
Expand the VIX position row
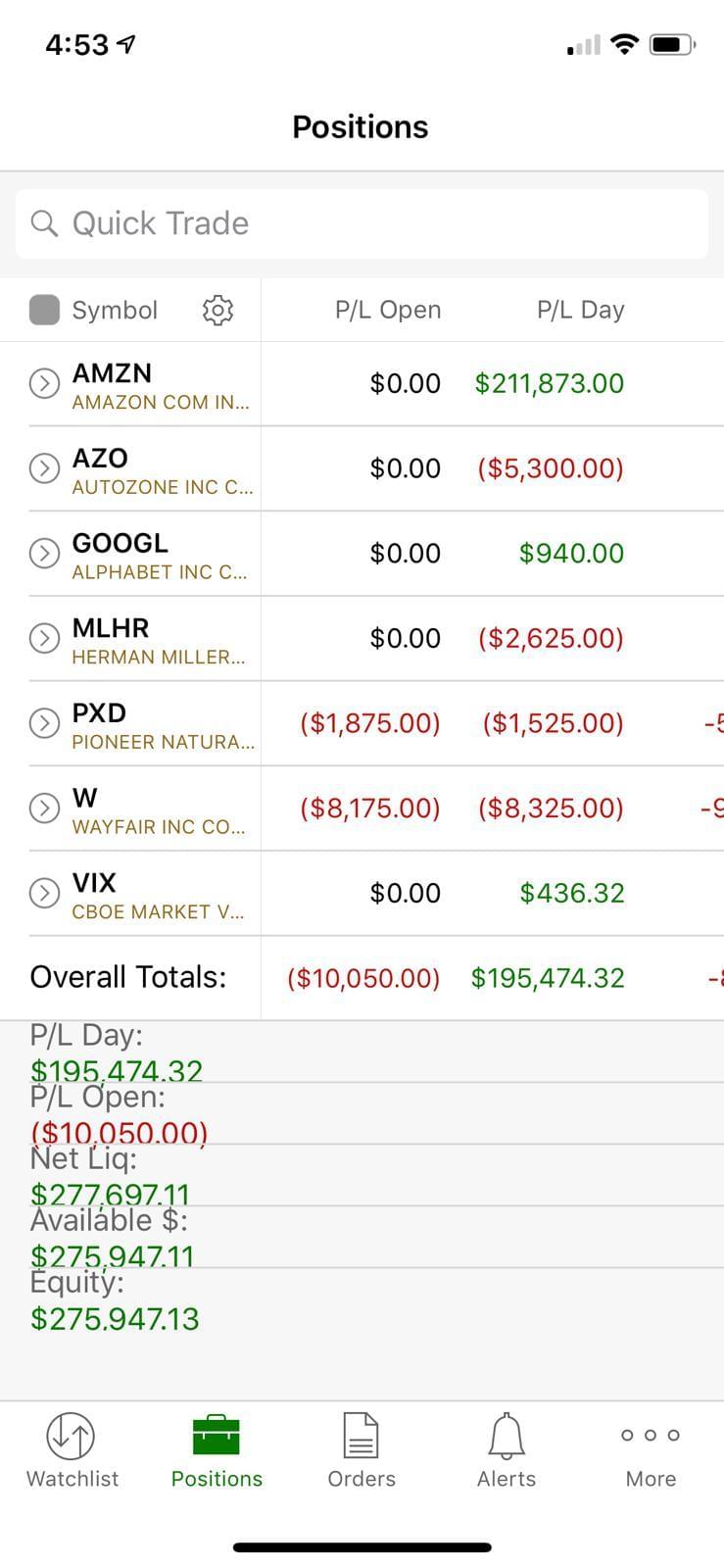44,893
